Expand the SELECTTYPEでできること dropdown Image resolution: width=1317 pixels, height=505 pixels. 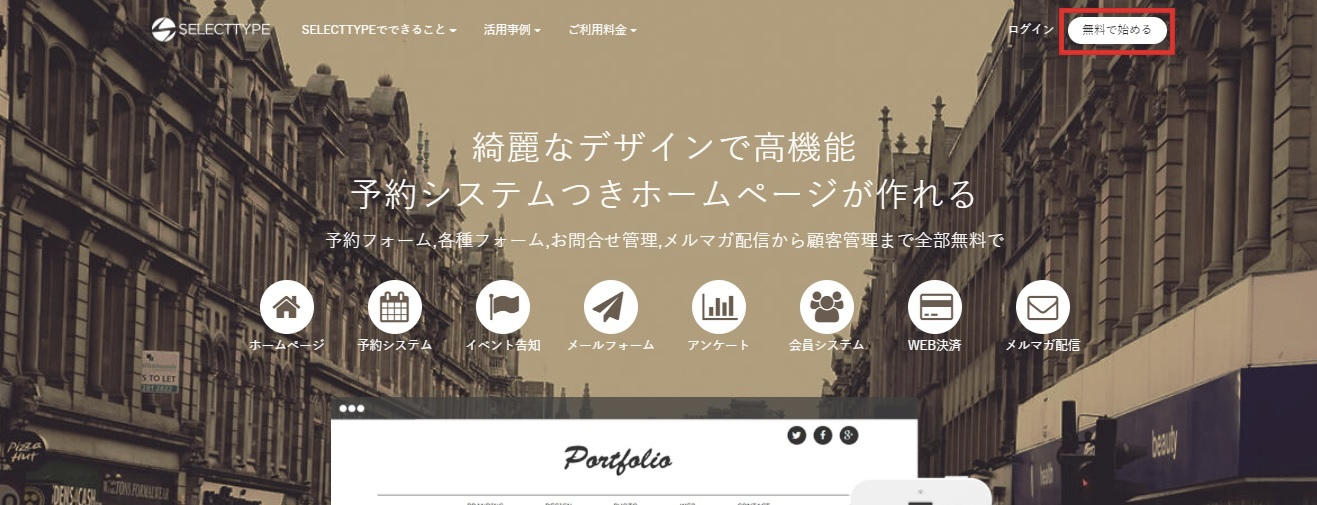[x=378, y=30]
